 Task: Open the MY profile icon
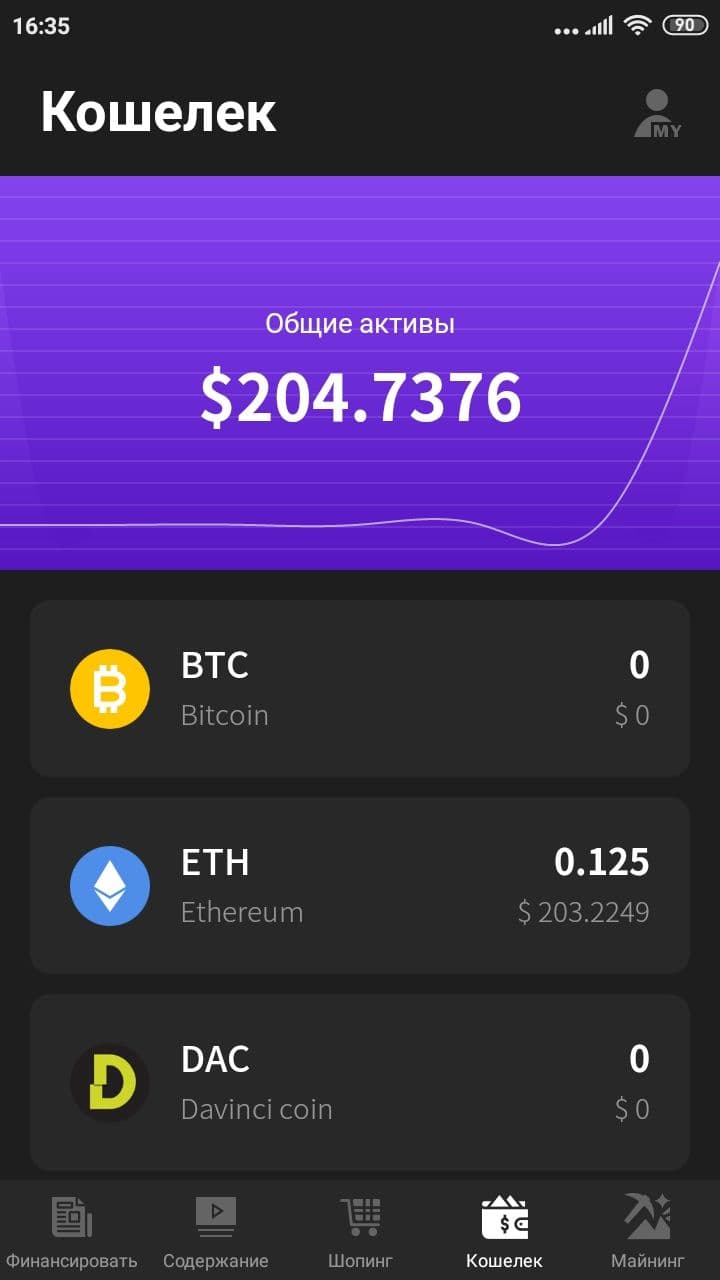[656, 114]
